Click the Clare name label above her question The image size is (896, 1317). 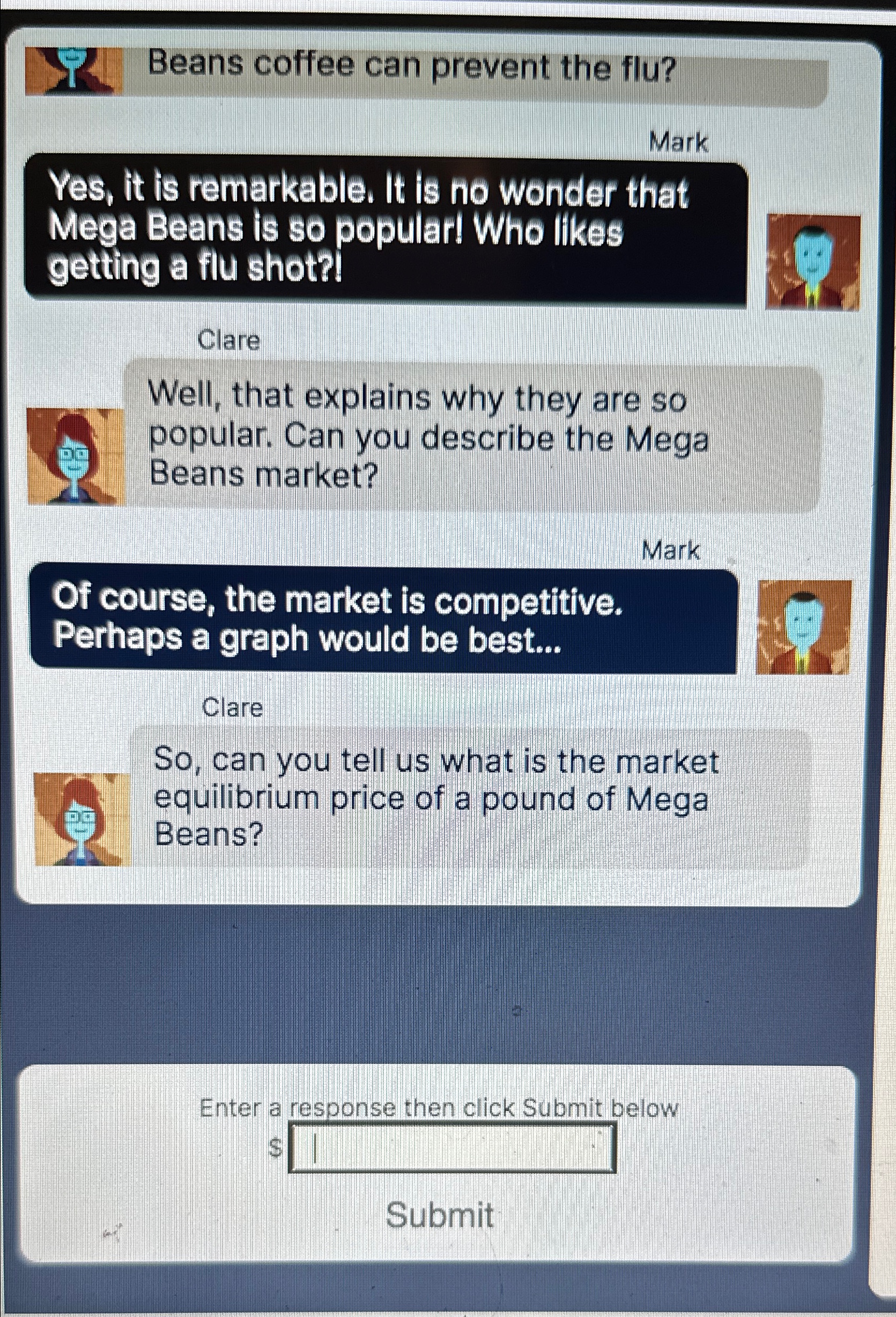coord(230,341)
